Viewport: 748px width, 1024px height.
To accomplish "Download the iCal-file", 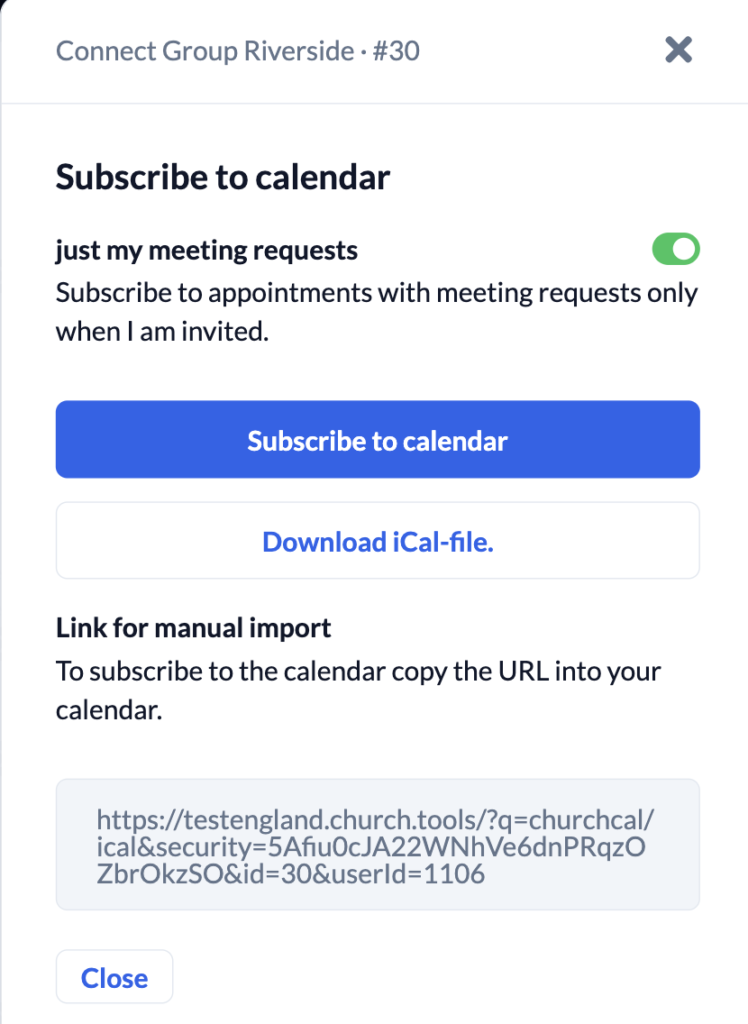I will (378, 541).
